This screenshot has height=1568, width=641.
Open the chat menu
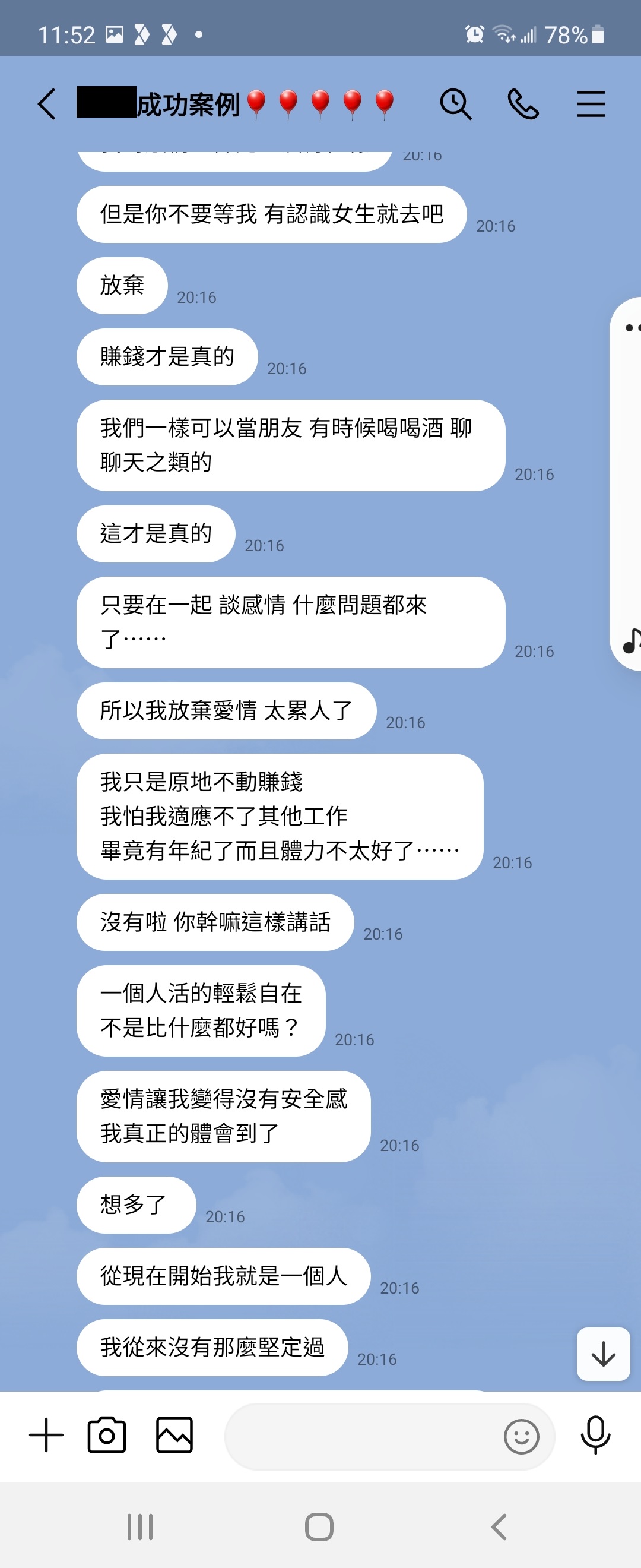point(591,104)
